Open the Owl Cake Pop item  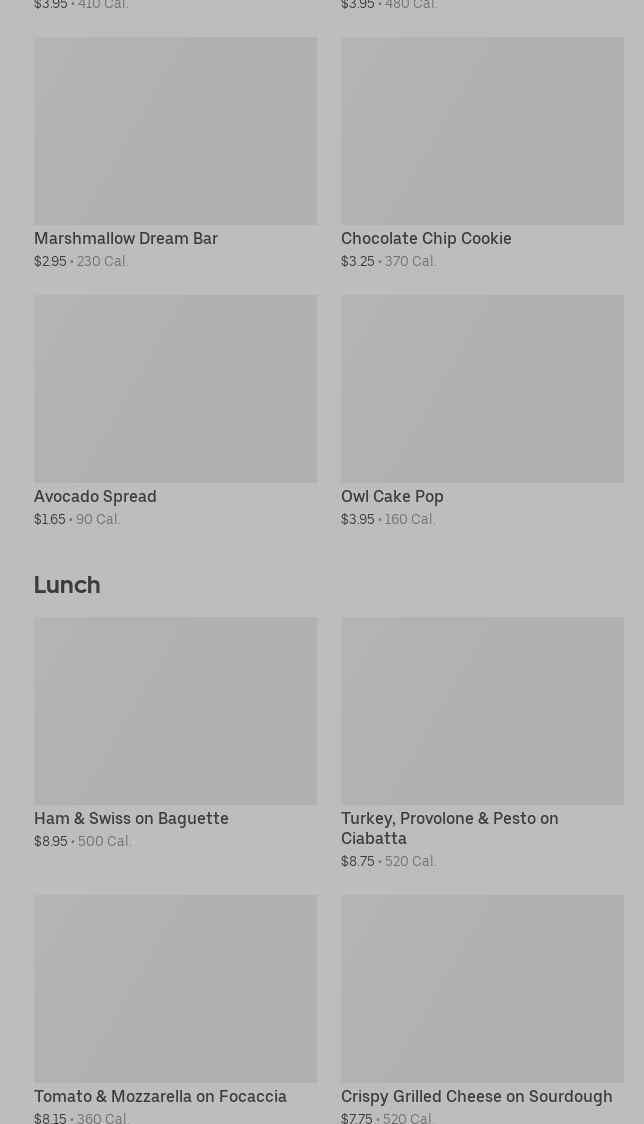point(482,411)
